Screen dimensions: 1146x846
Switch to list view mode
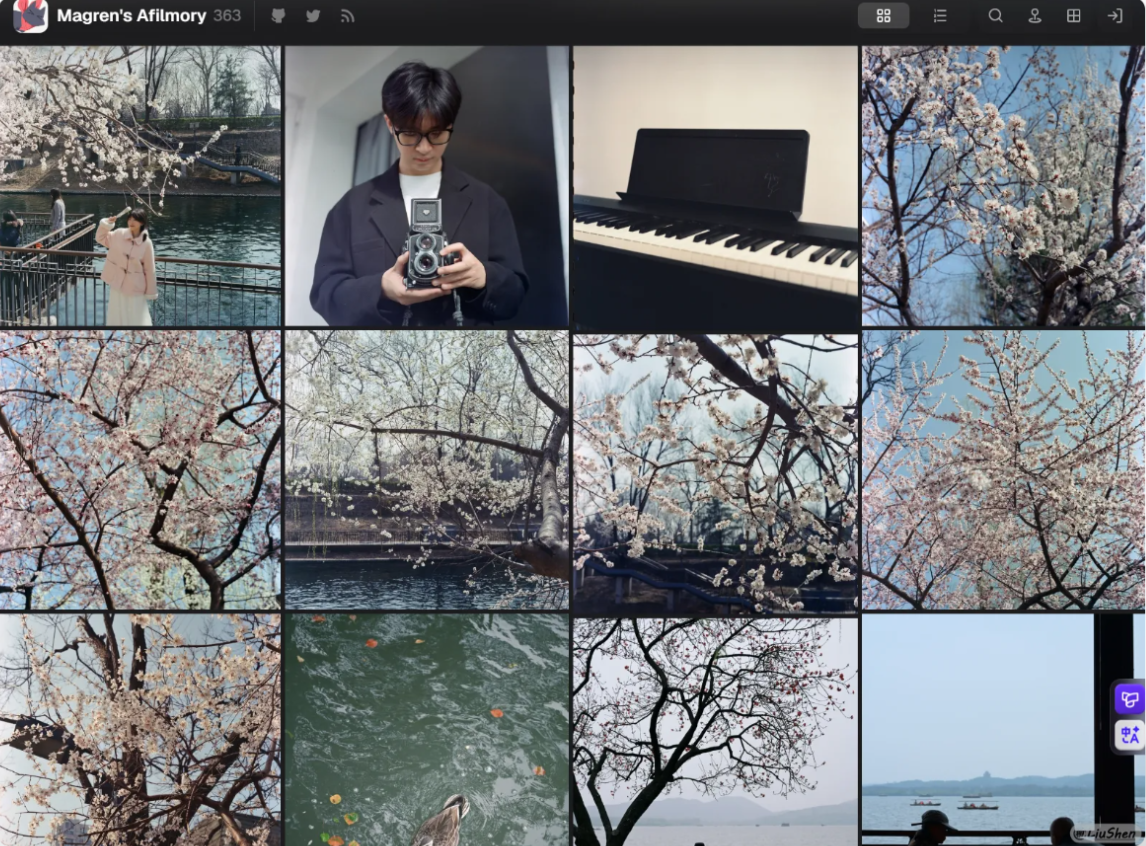[940, 16]
